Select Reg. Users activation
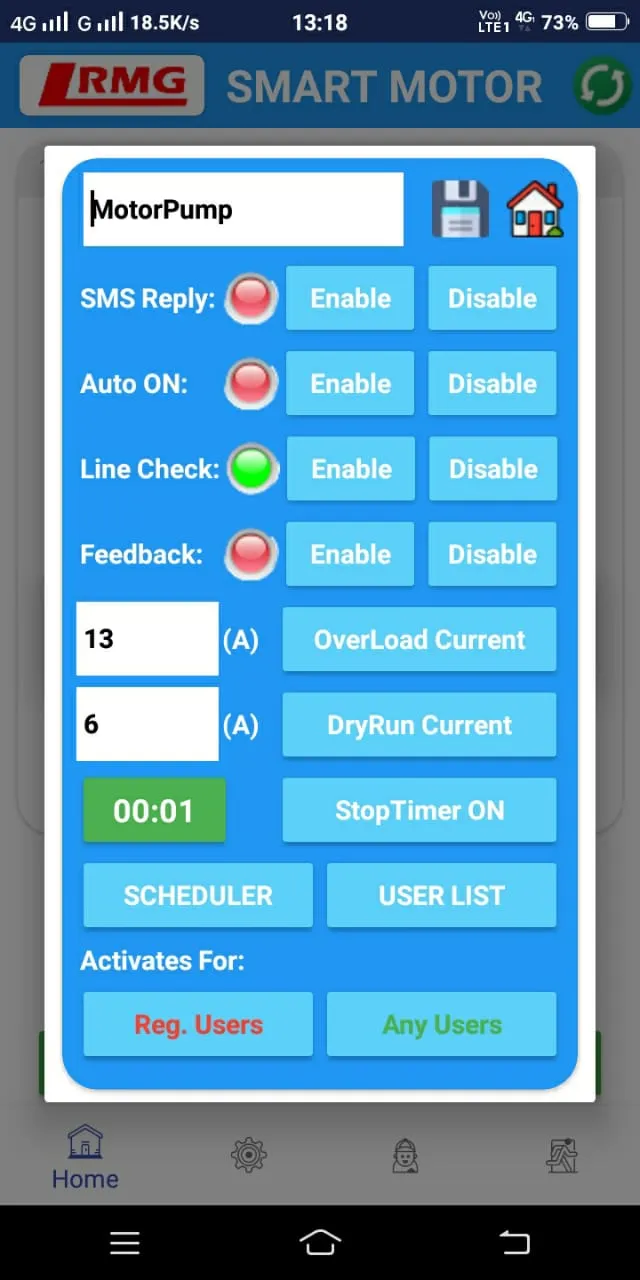This screenshot has height=1280, width=640. [198, 1024]
